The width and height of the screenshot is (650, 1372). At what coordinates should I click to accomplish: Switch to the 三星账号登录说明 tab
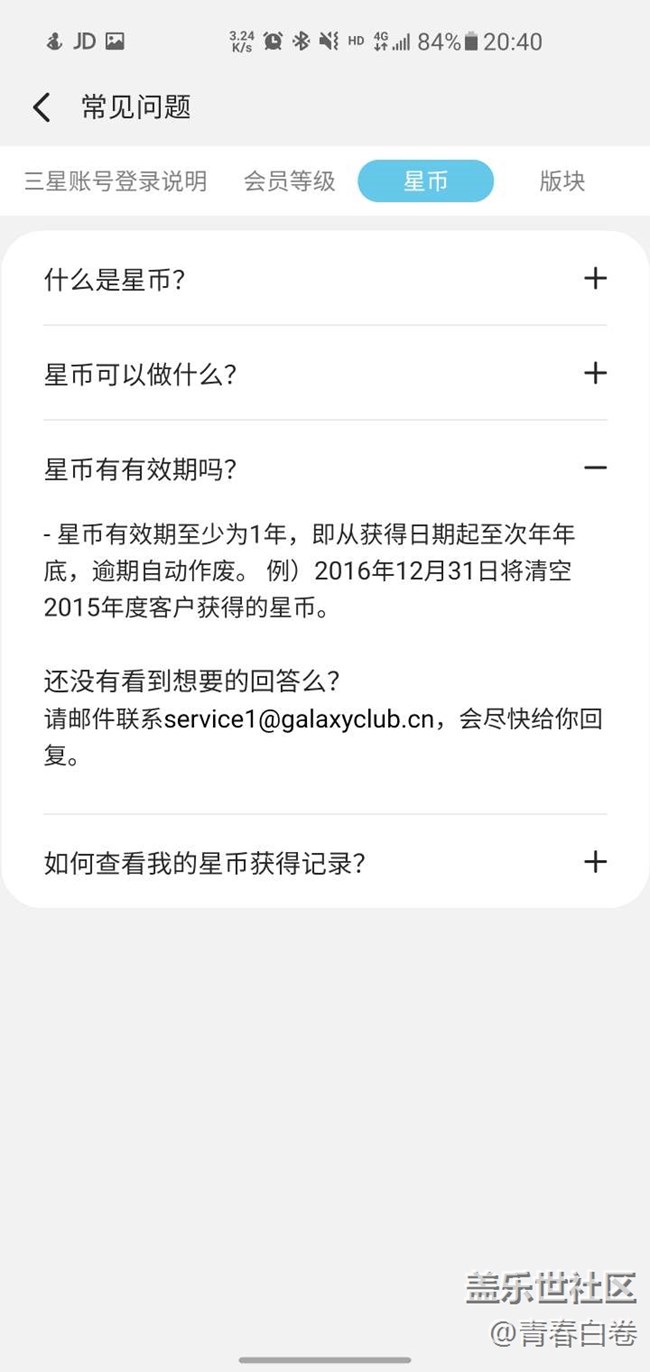click(116, 181)
